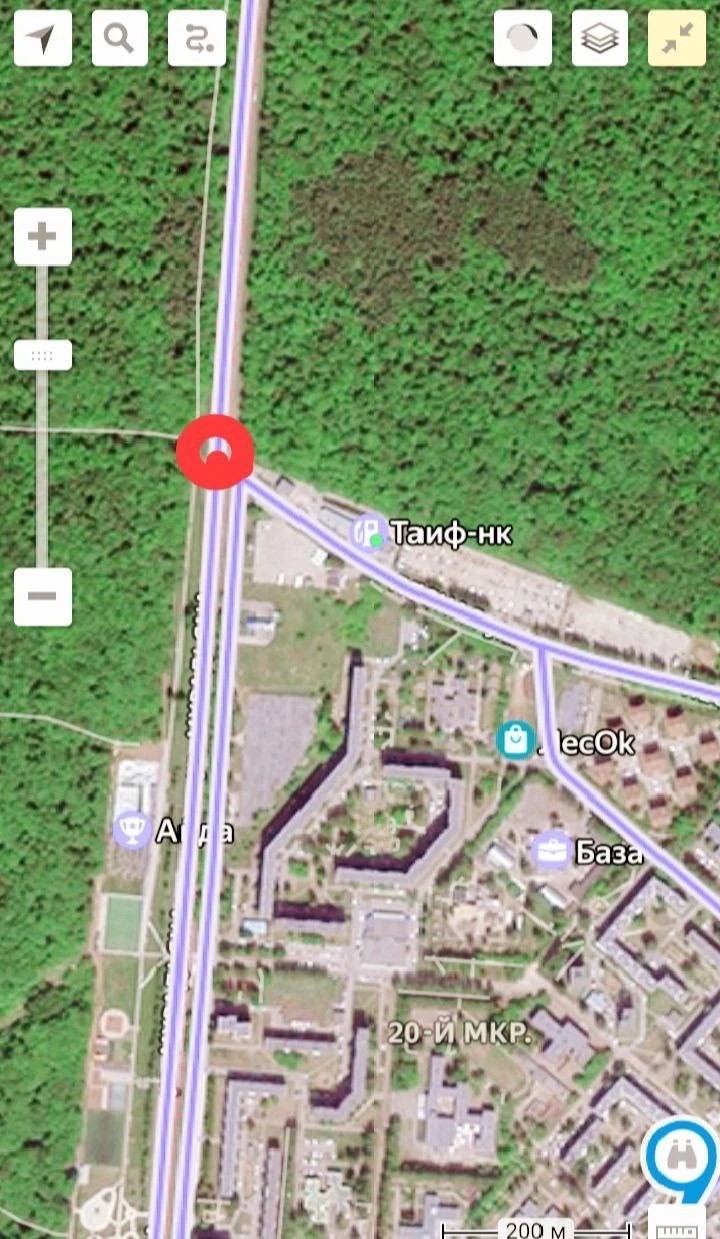Zoom in with the plus button
The width and height of the screenshot is (720, 1239).
42,237
